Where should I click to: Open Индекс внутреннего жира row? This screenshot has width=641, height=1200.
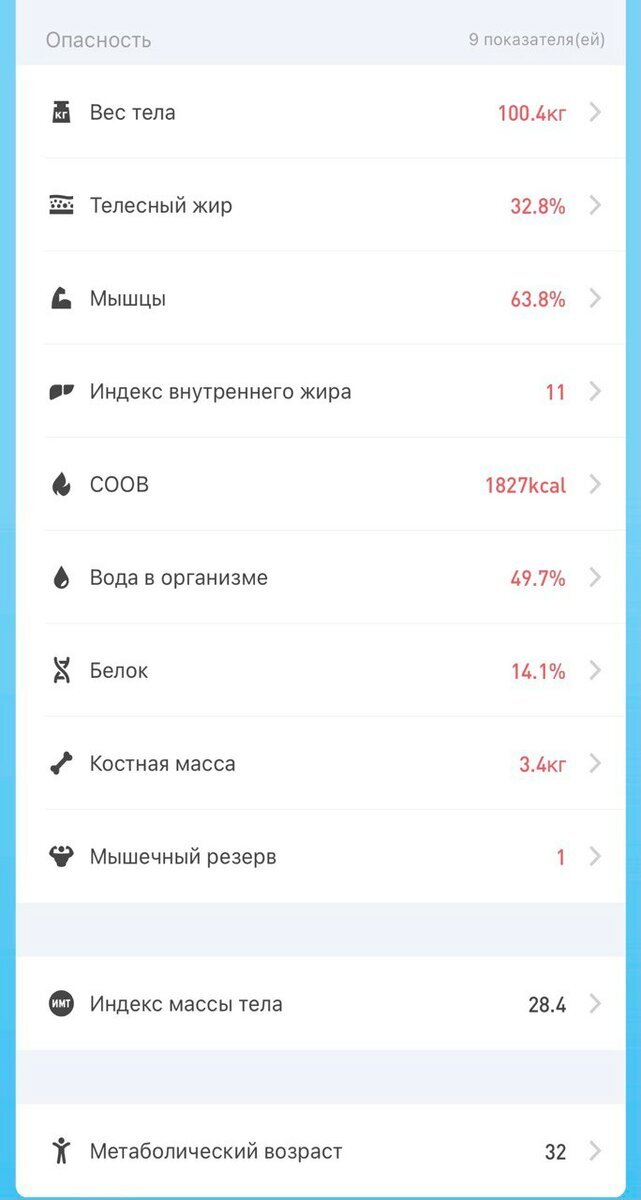320,391
